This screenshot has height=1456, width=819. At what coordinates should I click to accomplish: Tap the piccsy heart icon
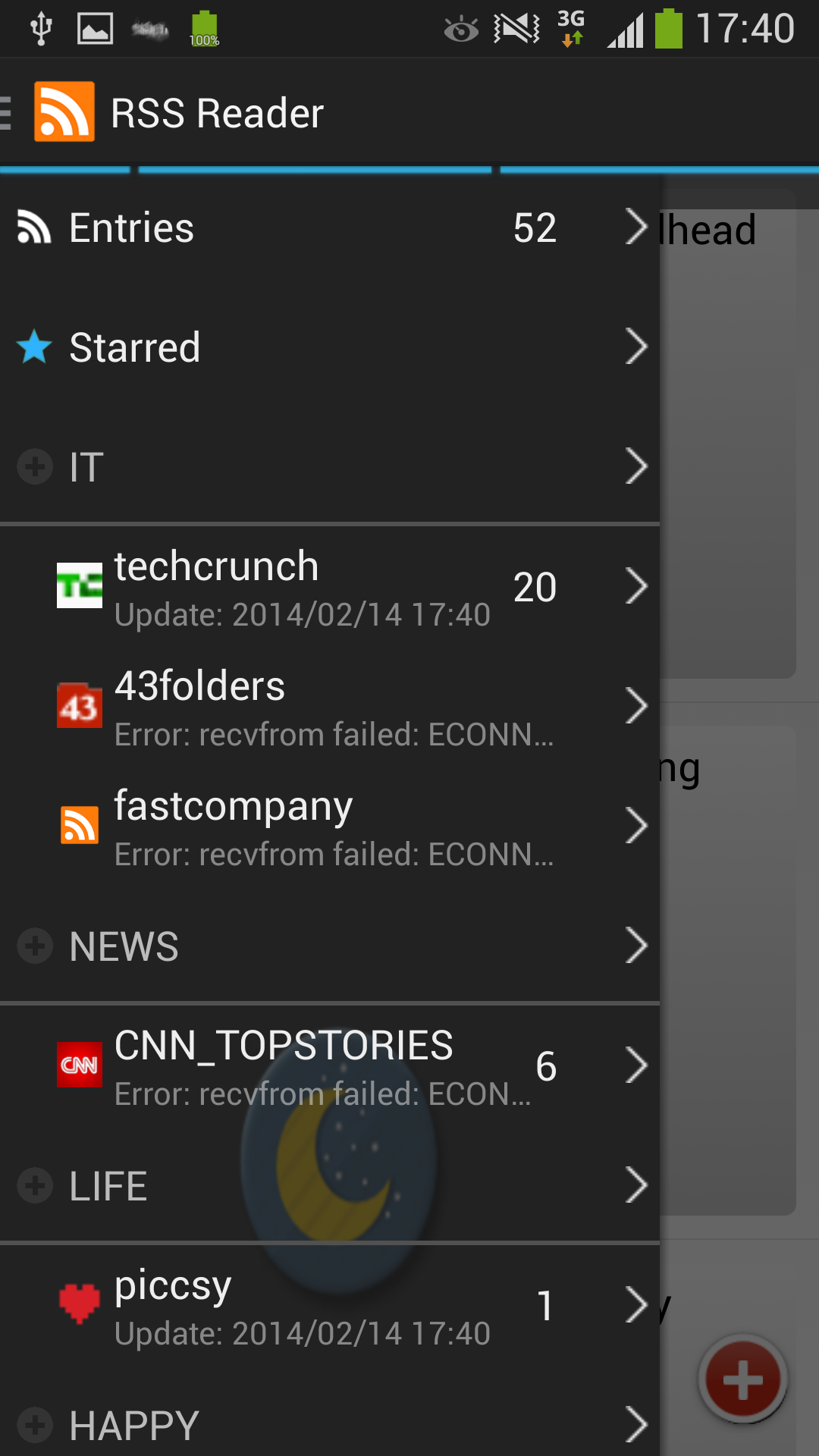pyautogui.click(x=79, y=1304)
